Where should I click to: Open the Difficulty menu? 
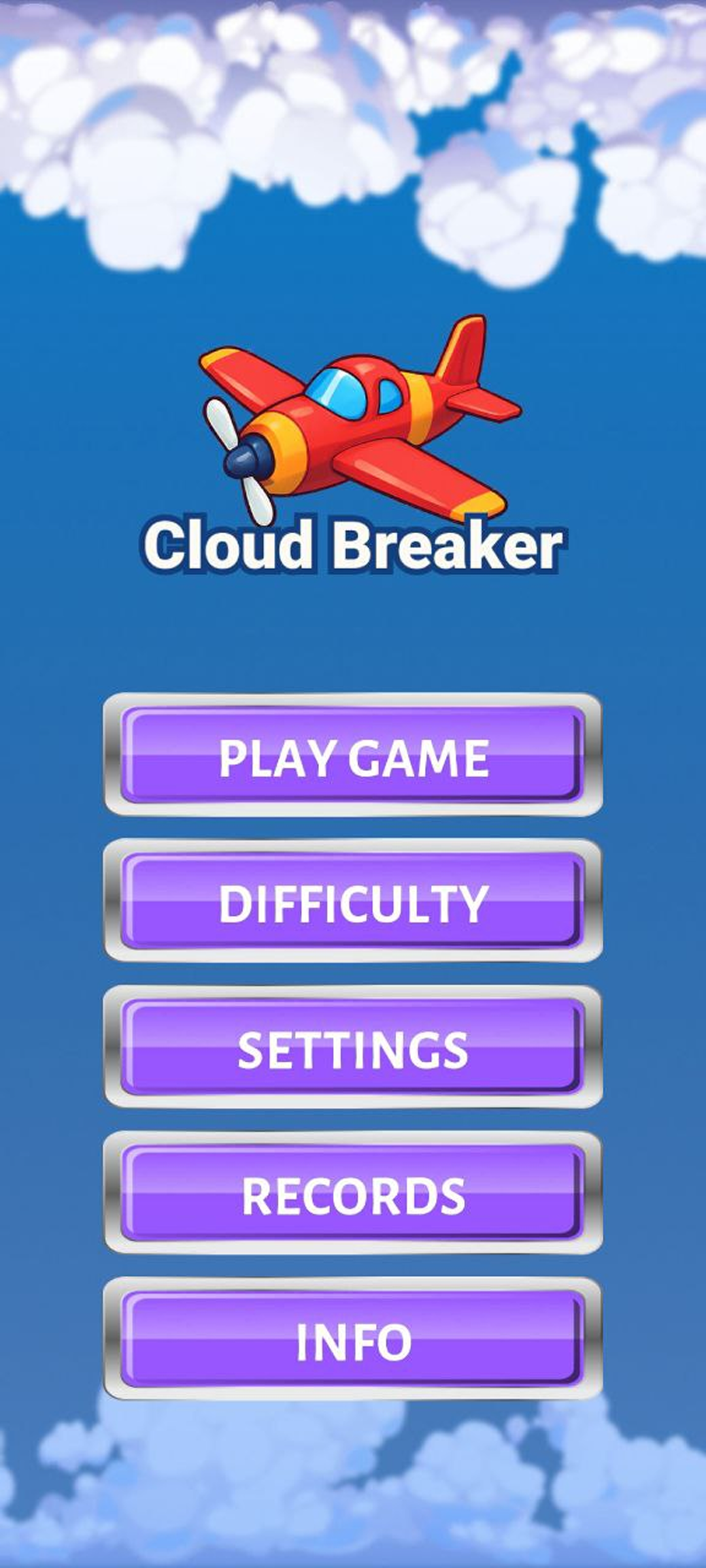coord(353,902)
